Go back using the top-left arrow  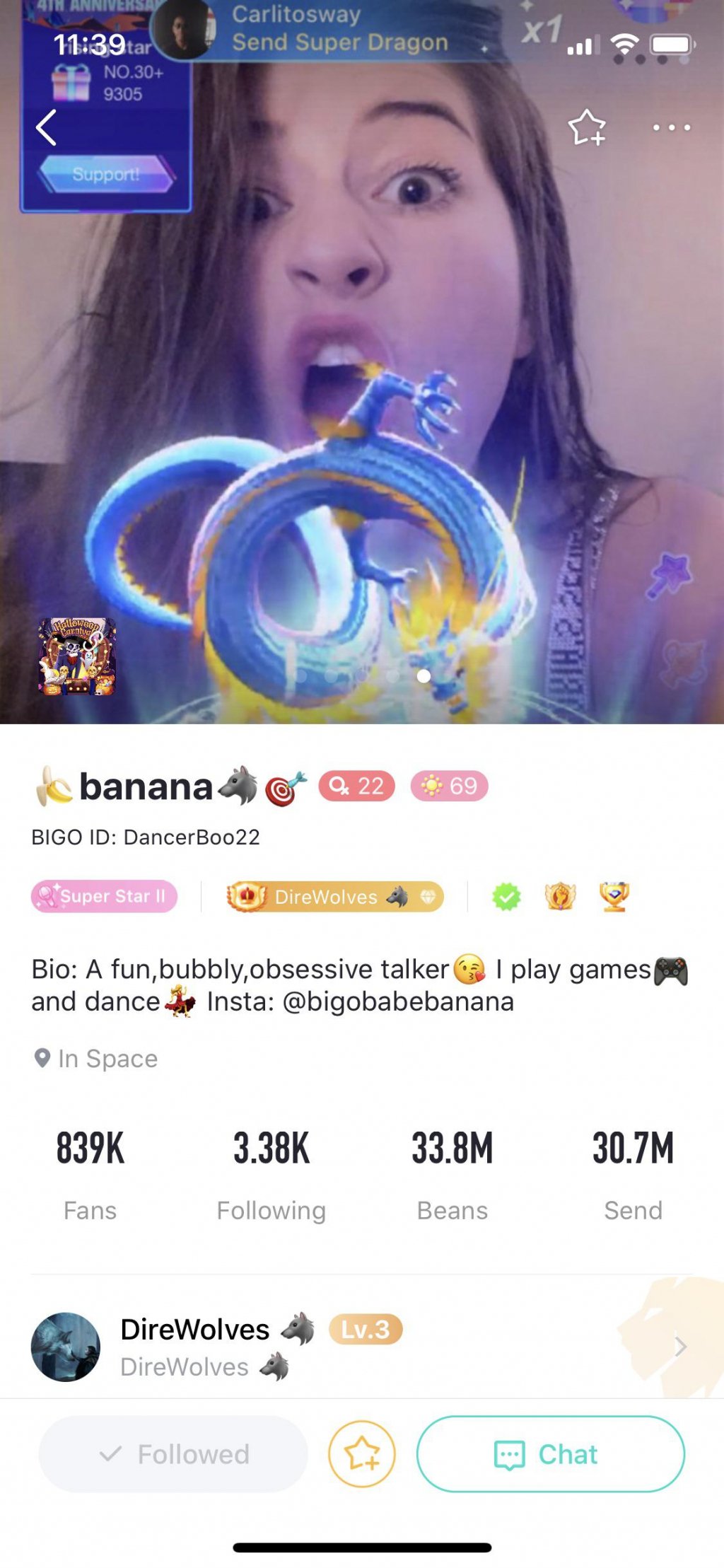[47, 128]
